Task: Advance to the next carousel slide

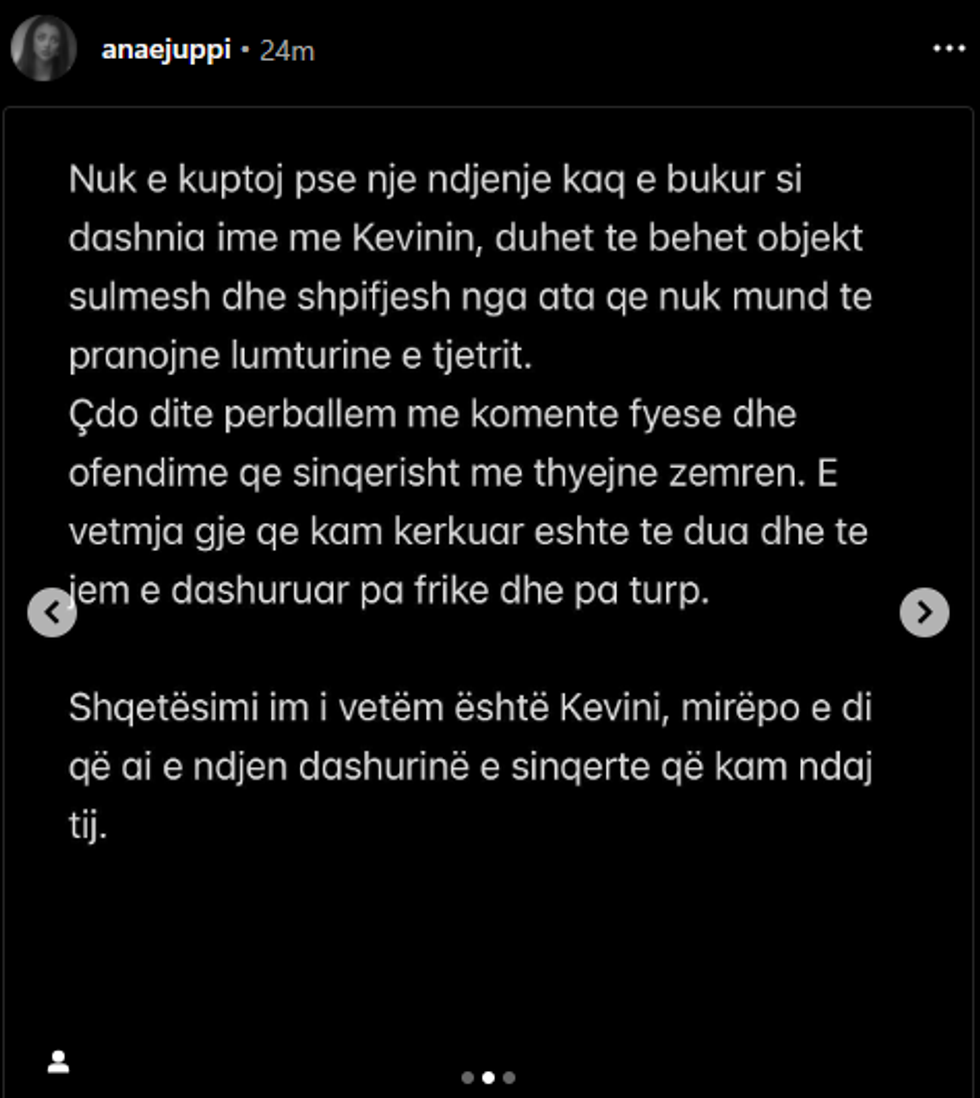Action: point(924,613)
